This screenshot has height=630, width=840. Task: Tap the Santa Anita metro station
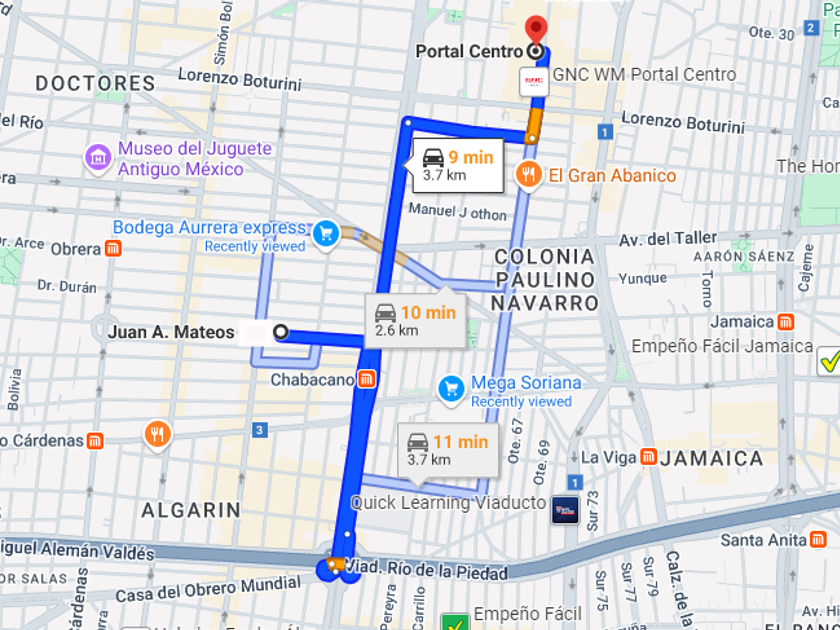click(818, 539)
